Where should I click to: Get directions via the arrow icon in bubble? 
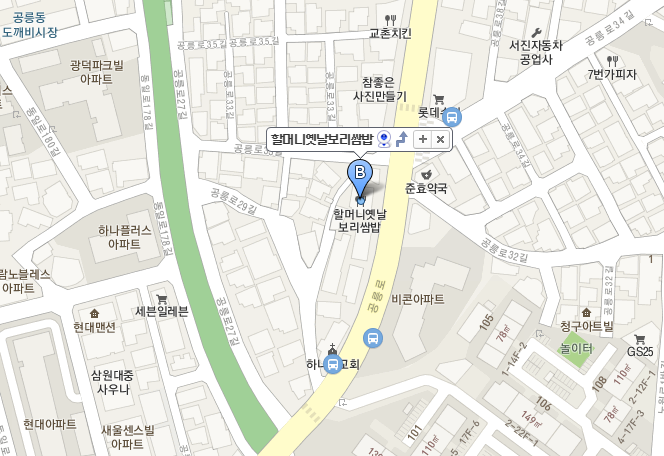(402, 139)
